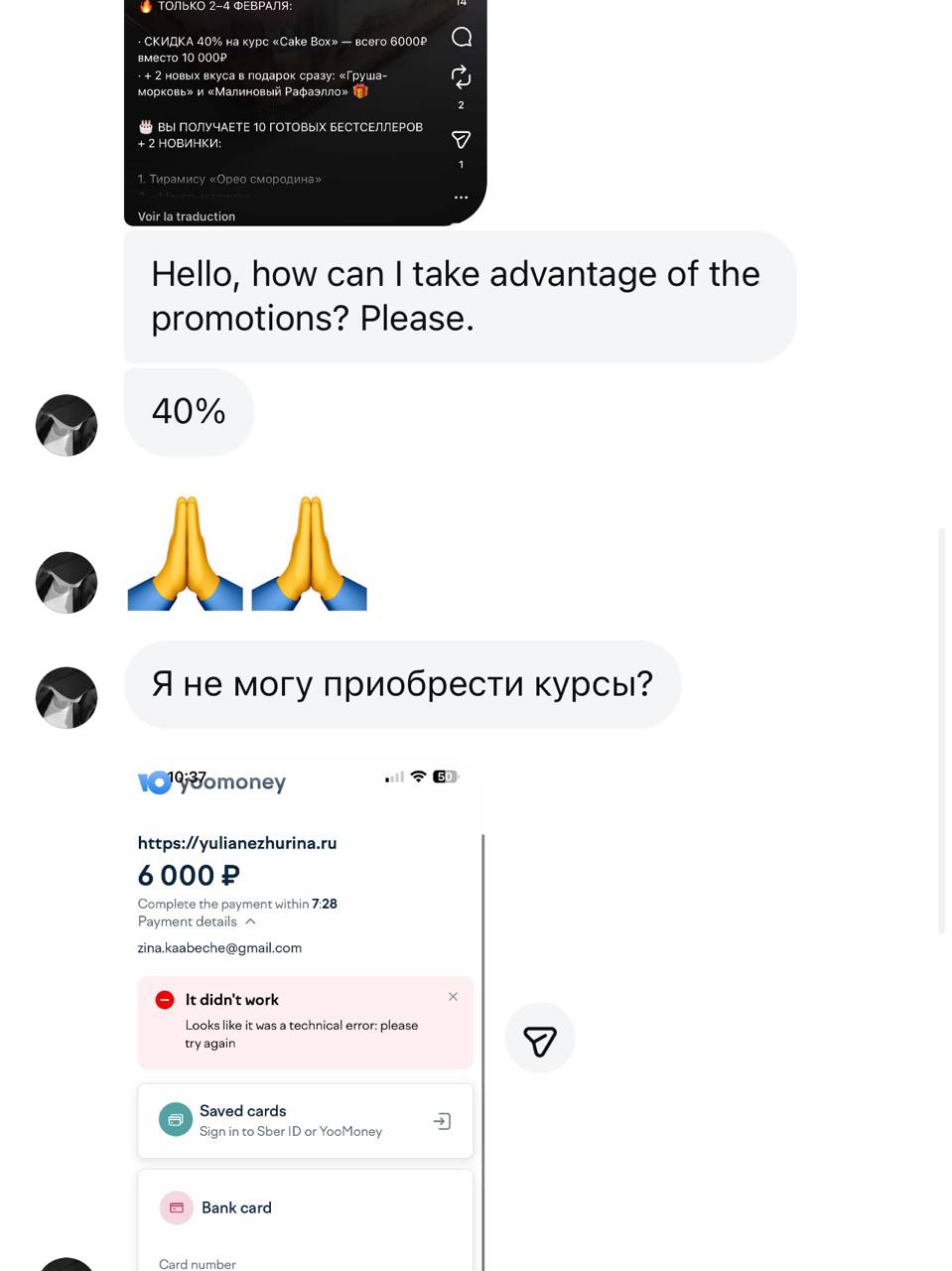The width and height of the screenshot is (952, 1271).
Task: Open sender's avatar beside the 40% message
Action: (67, 425)
